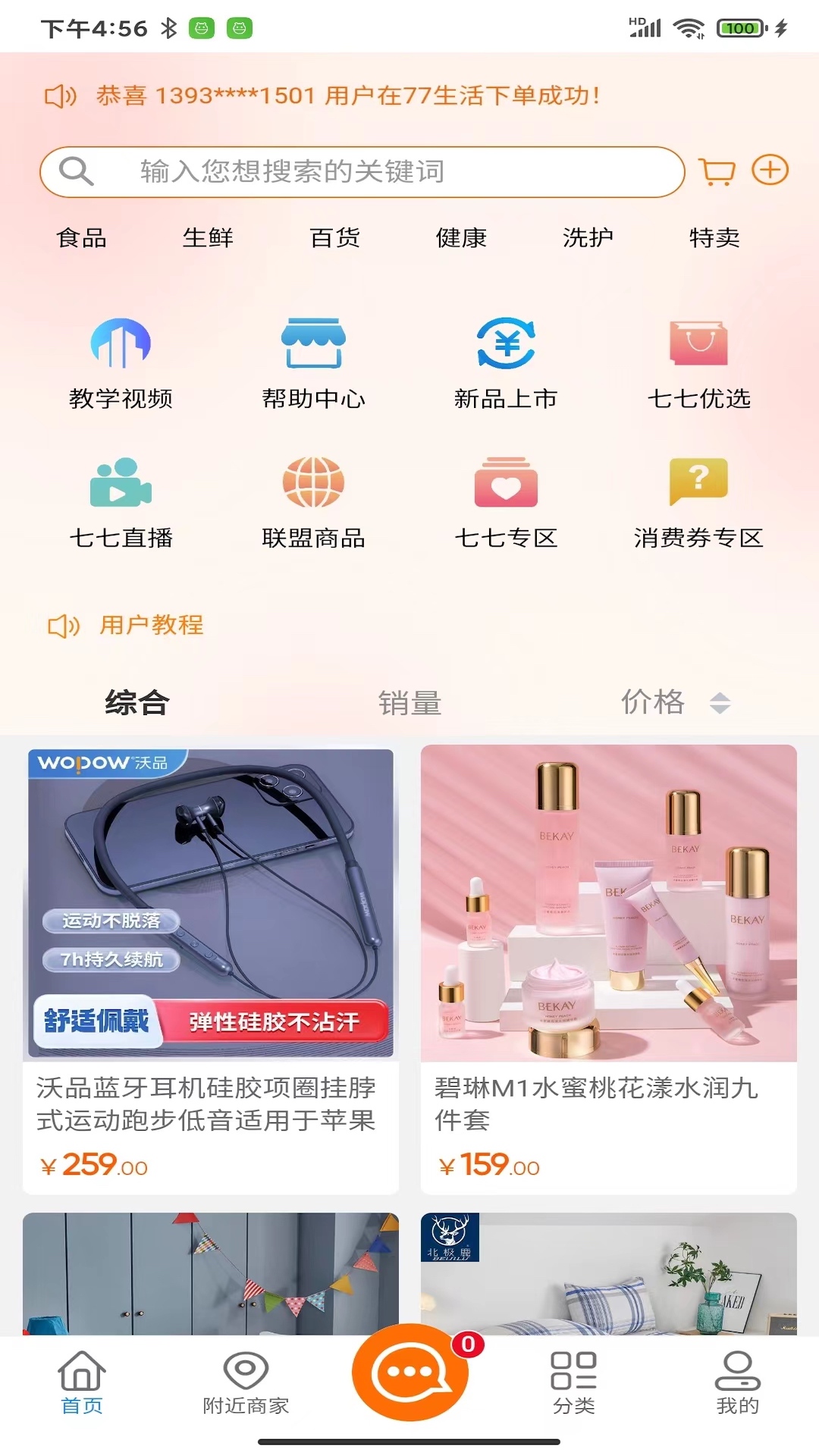Open 消费券专区
The height and width of the screenshot is (1456, 819).
[698, 503]
